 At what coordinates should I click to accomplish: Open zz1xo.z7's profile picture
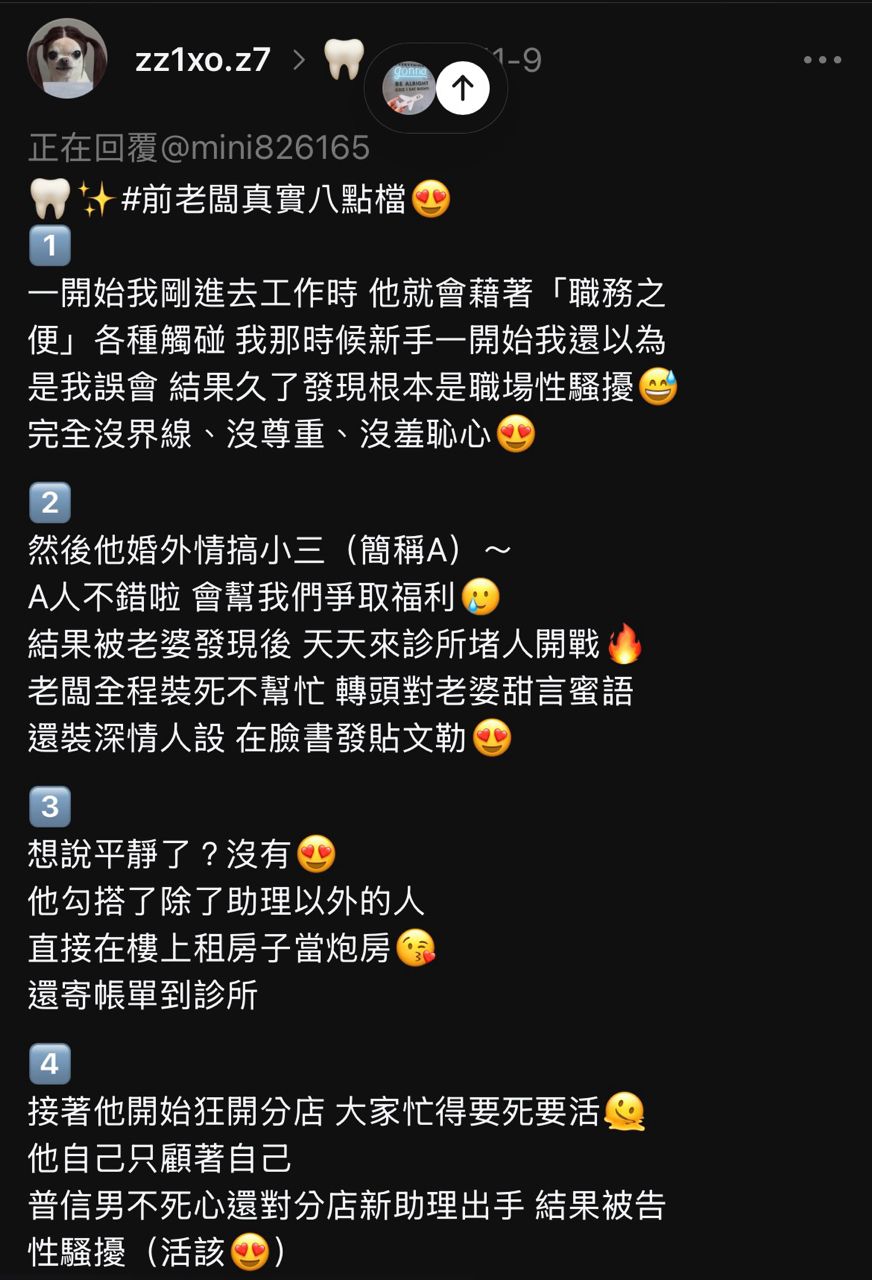click(x=67, y=58)
